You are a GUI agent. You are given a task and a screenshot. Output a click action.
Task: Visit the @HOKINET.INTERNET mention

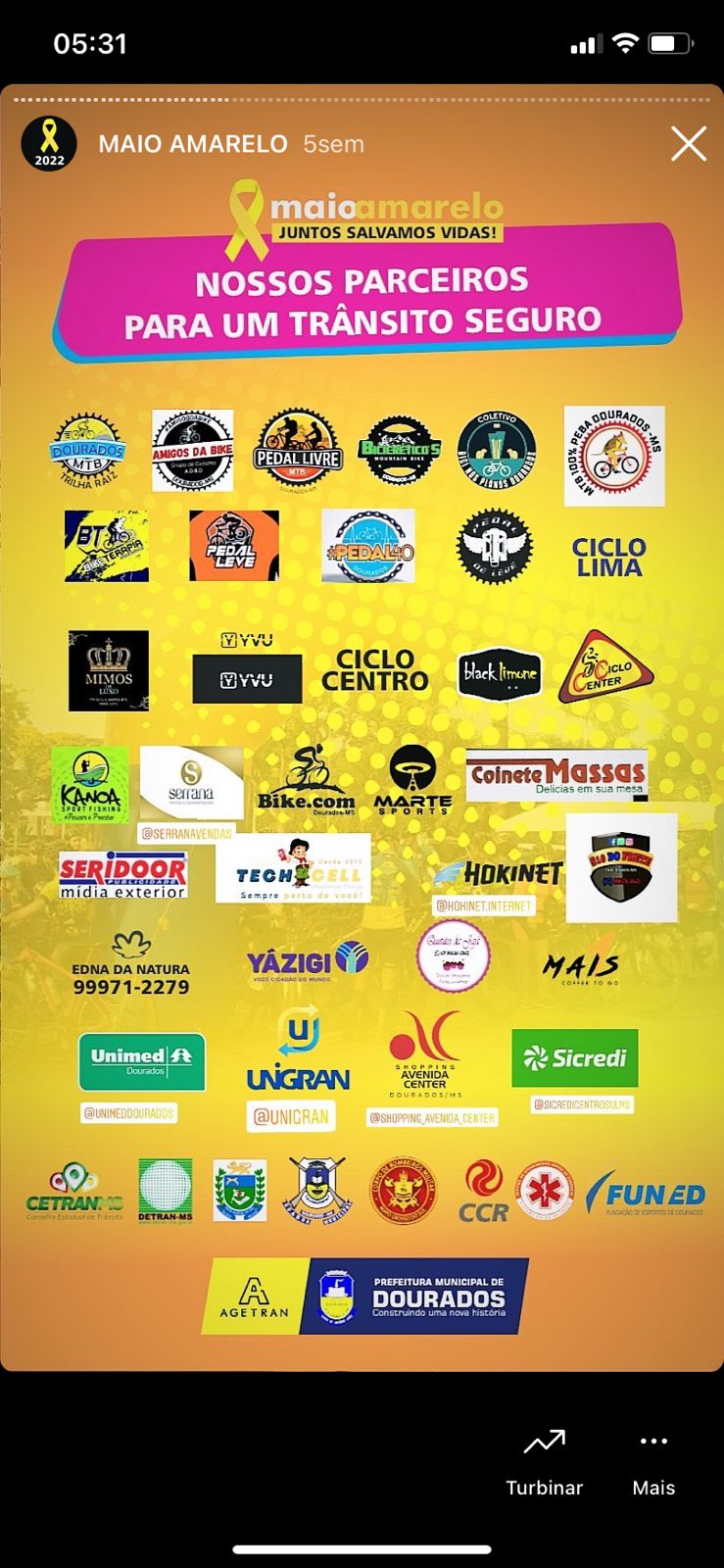click(x=484, y=906)
